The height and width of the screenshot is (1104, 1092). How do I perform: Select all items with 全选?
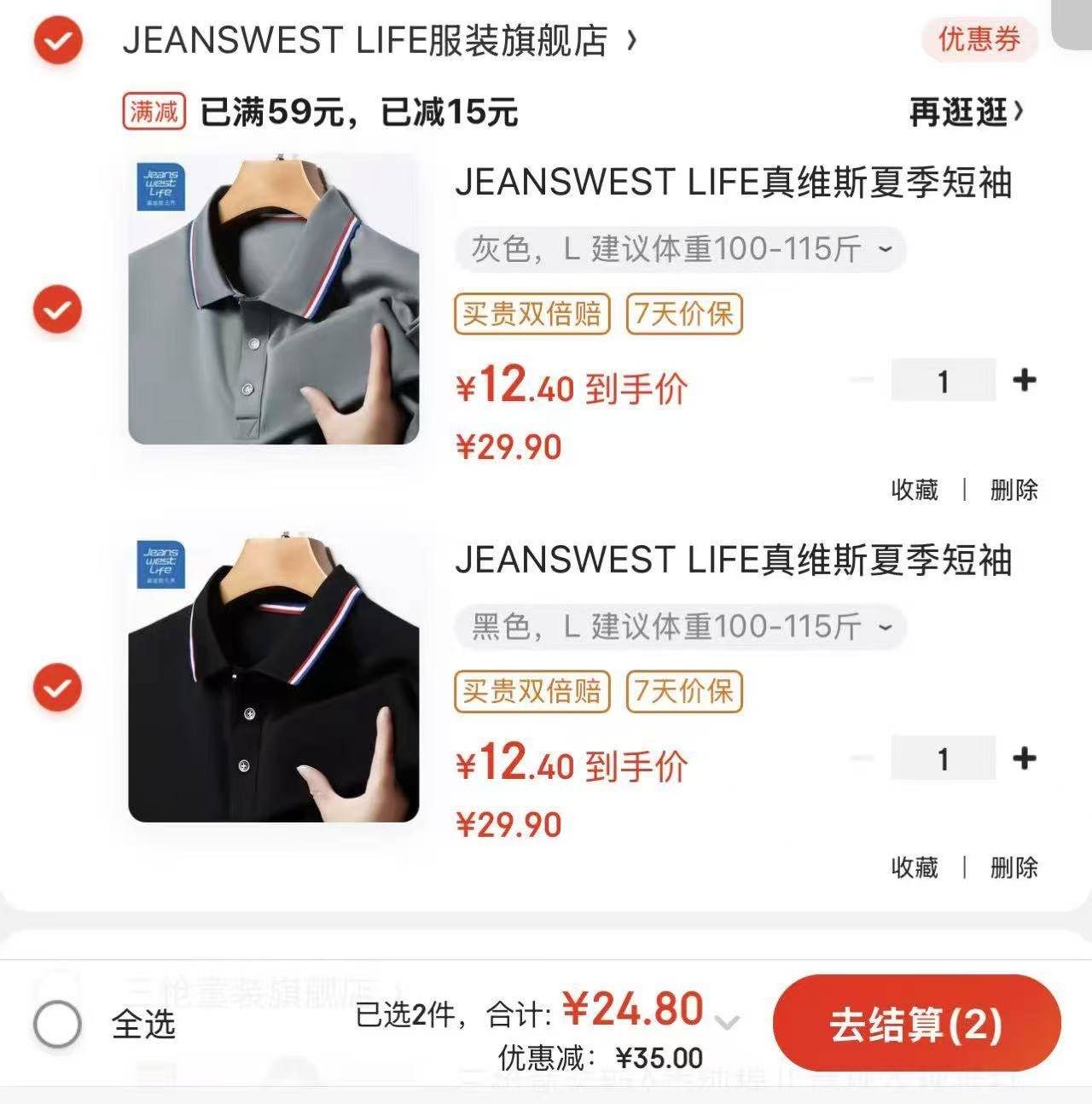point(58,1023)
